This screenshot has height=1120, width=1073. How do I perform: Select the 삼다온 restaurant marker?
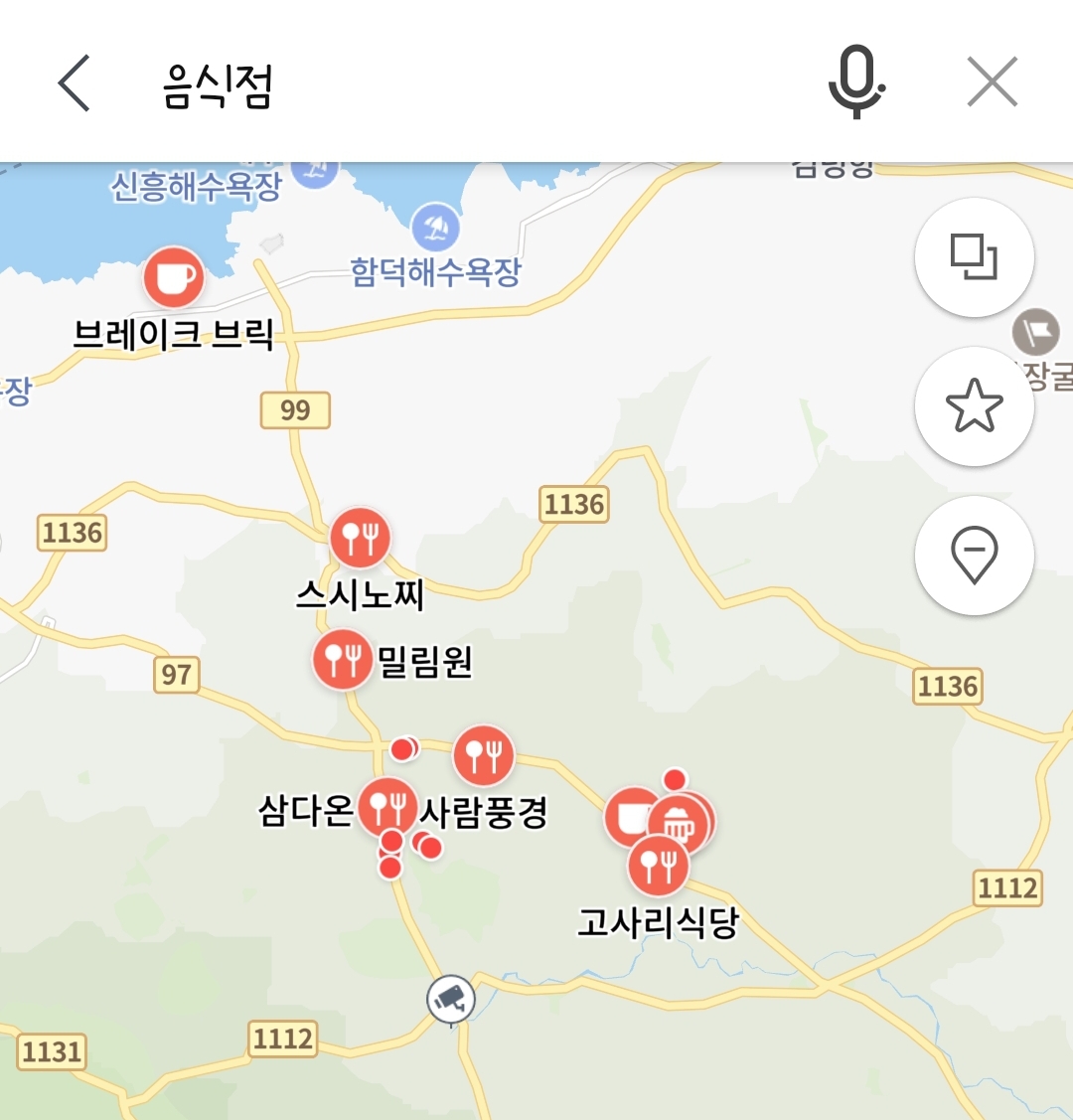[x=387, y=808]
